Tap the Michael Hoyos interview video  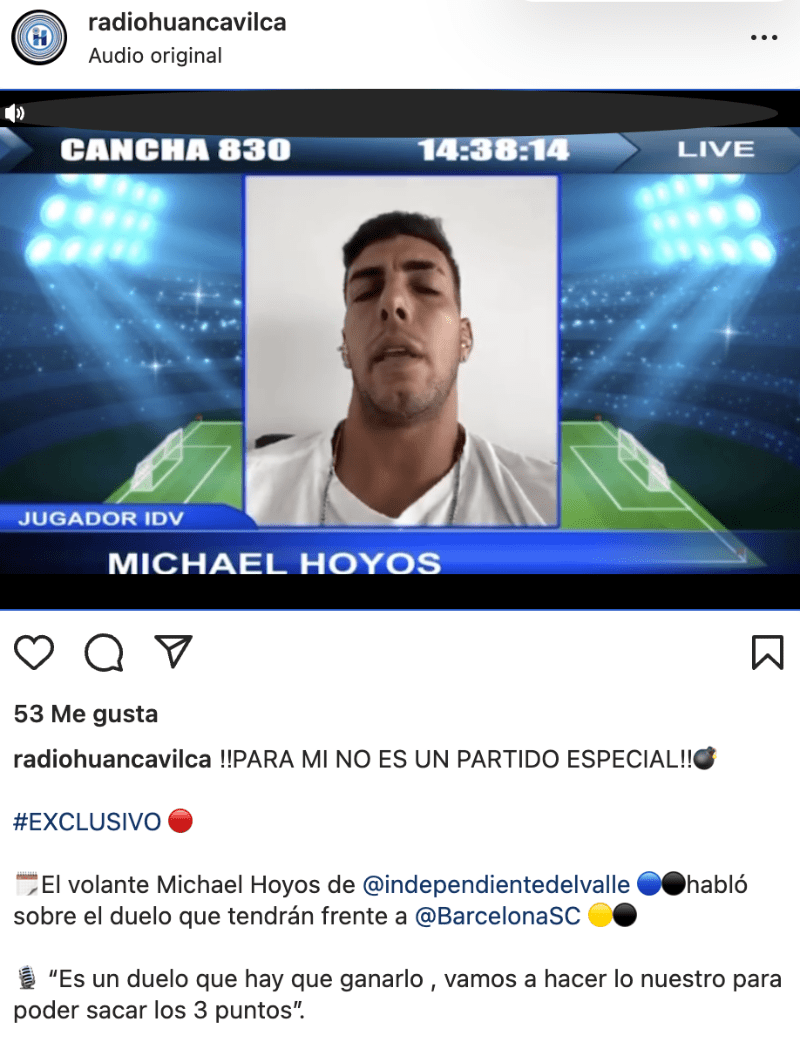tap(400, 350)
